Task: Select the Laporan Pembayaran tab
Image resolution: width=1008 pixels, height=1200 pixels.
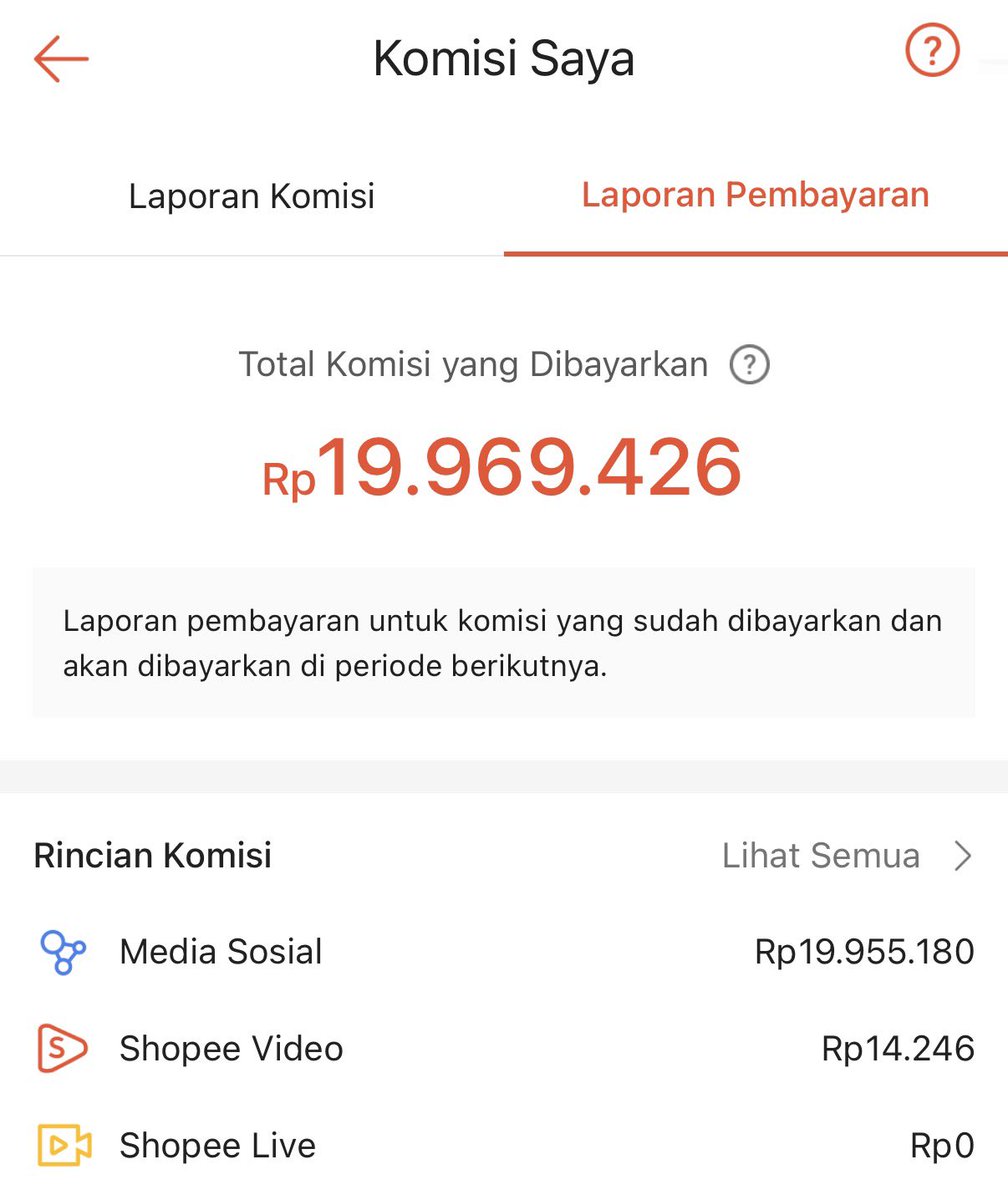Action: (756, 195)
